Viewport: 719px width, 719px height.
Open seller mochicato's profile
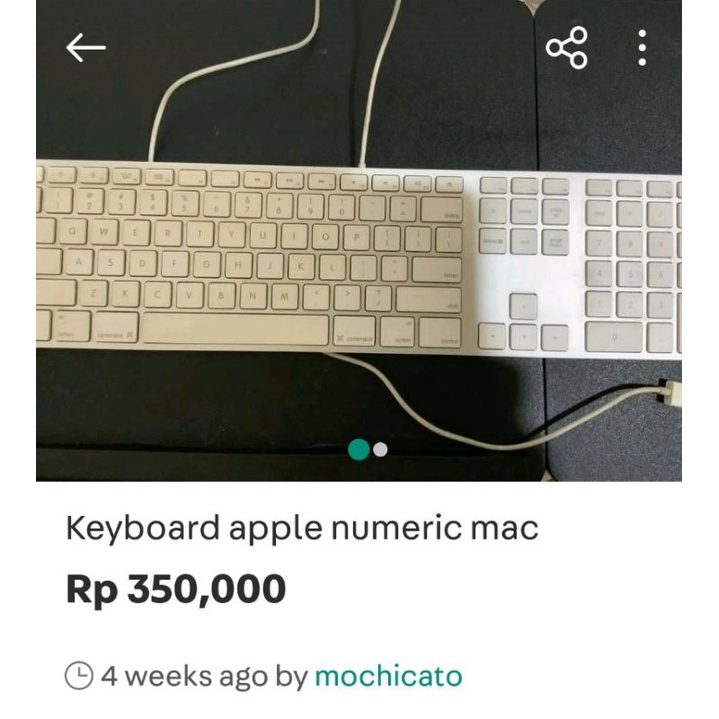tap(388, 676)
